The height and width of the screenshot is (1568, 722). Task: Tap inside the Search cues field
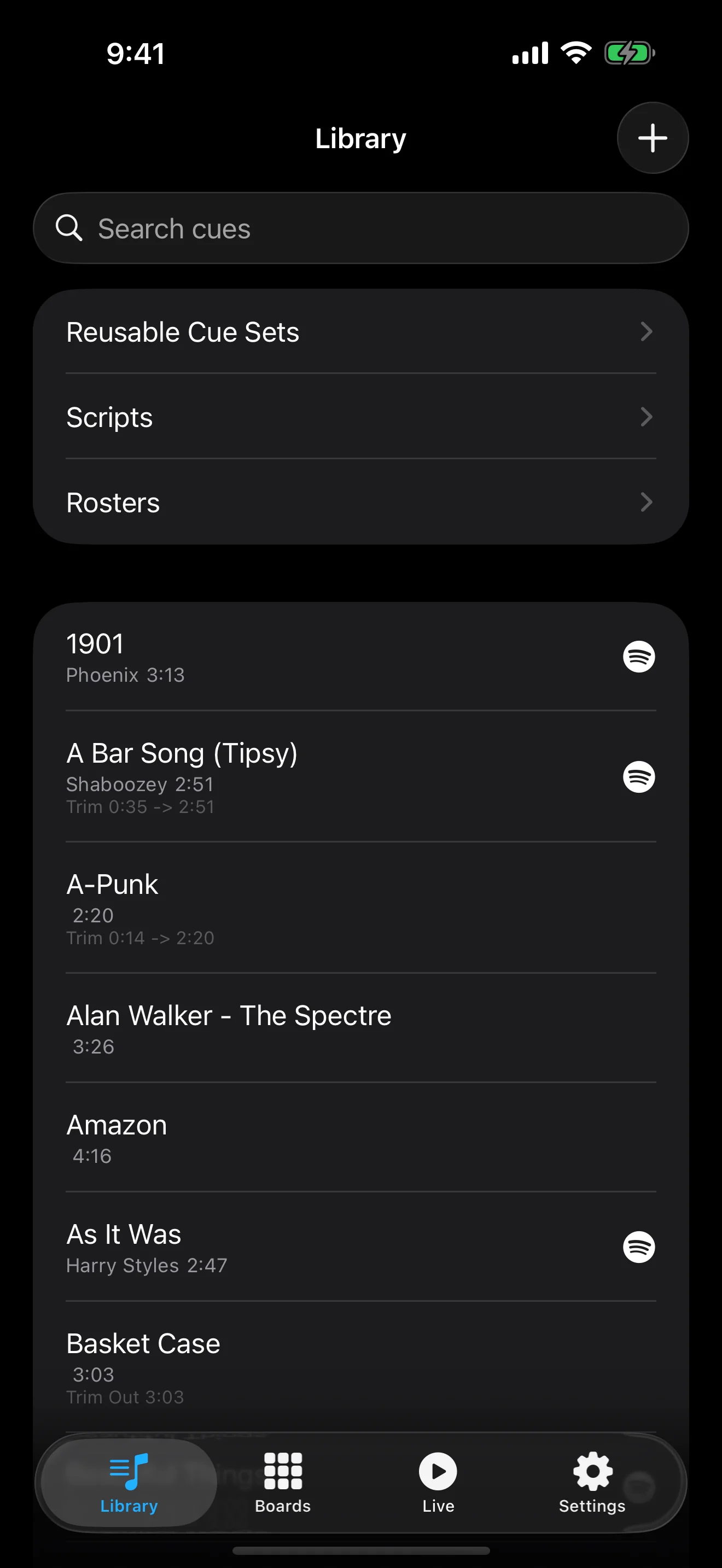[x=361, y=229]
